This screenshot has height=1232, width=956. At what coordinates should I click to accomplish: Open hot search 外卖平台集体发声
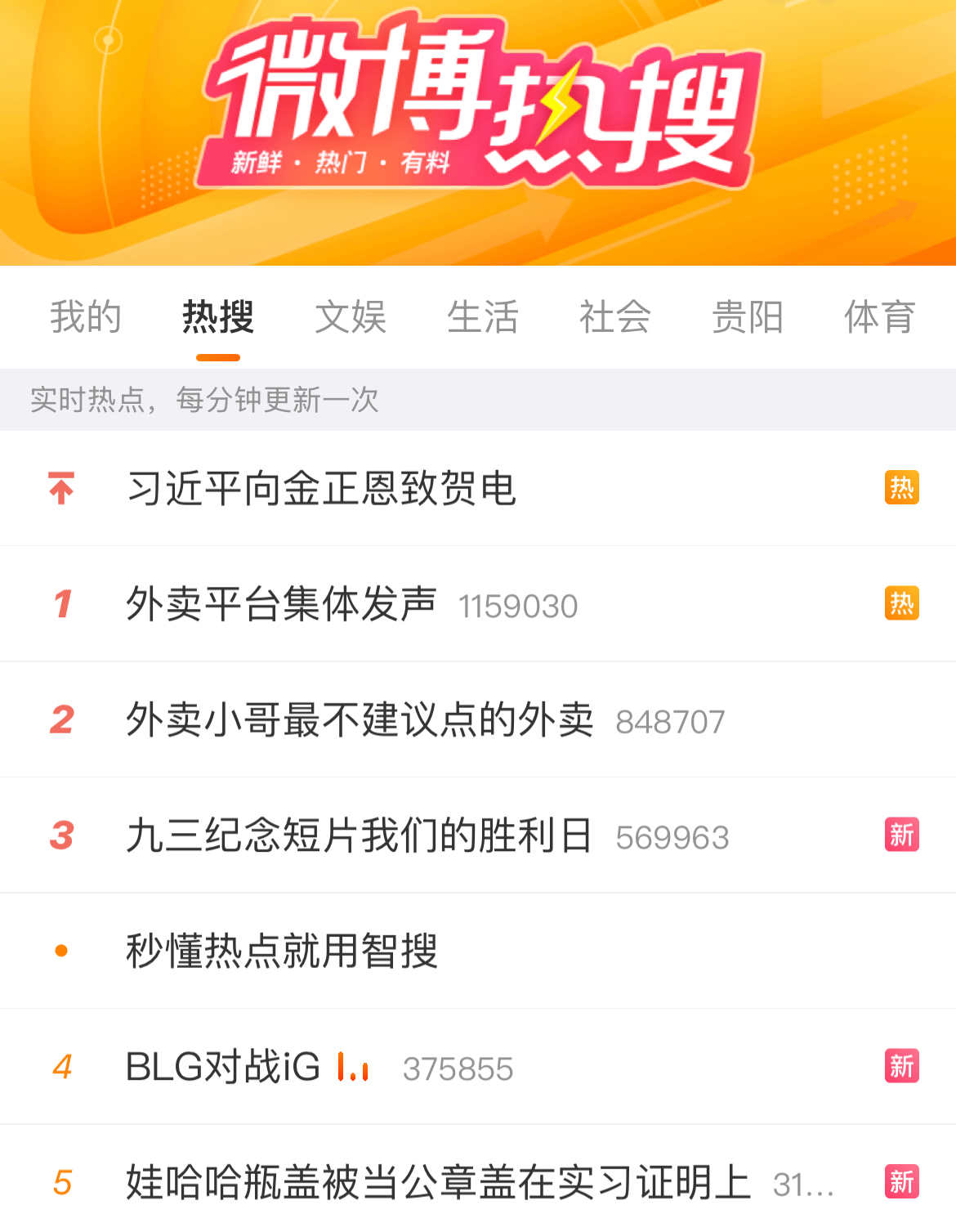point(281,604)
